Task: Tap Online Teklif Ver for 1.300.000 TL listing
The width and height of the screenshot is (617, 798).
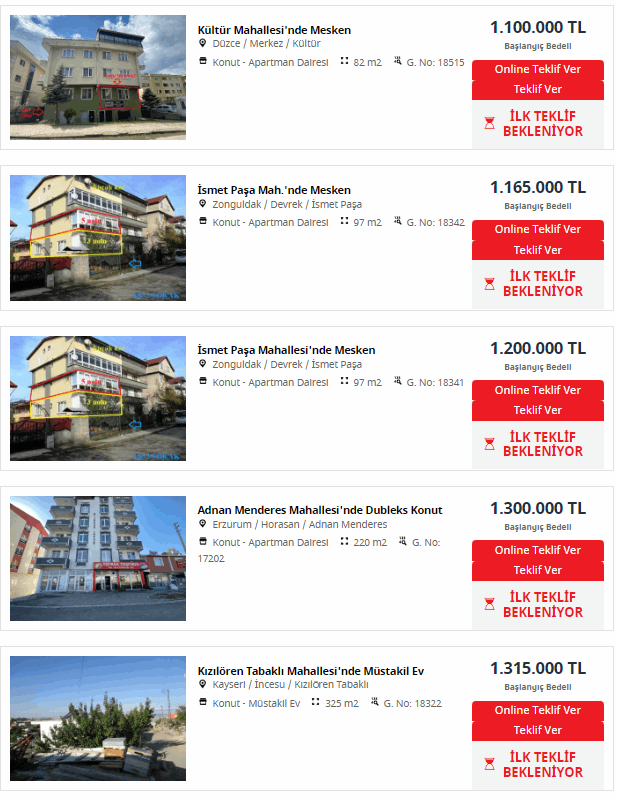Action: click(537, 550)
